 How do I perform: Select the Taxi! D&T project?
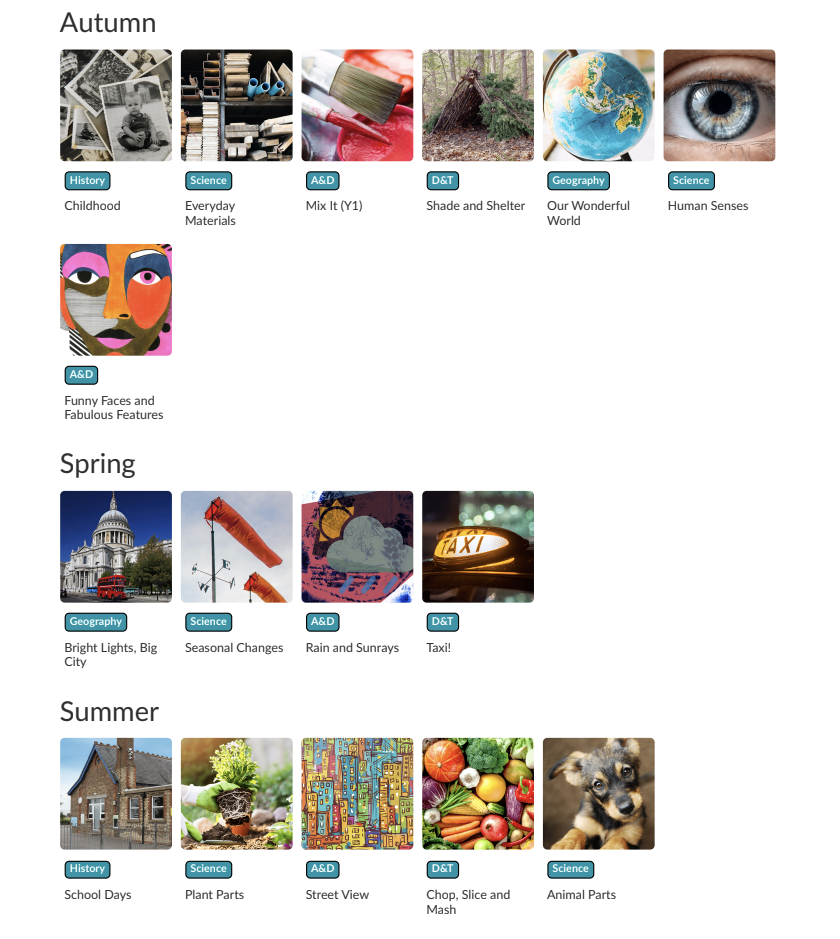478,547
